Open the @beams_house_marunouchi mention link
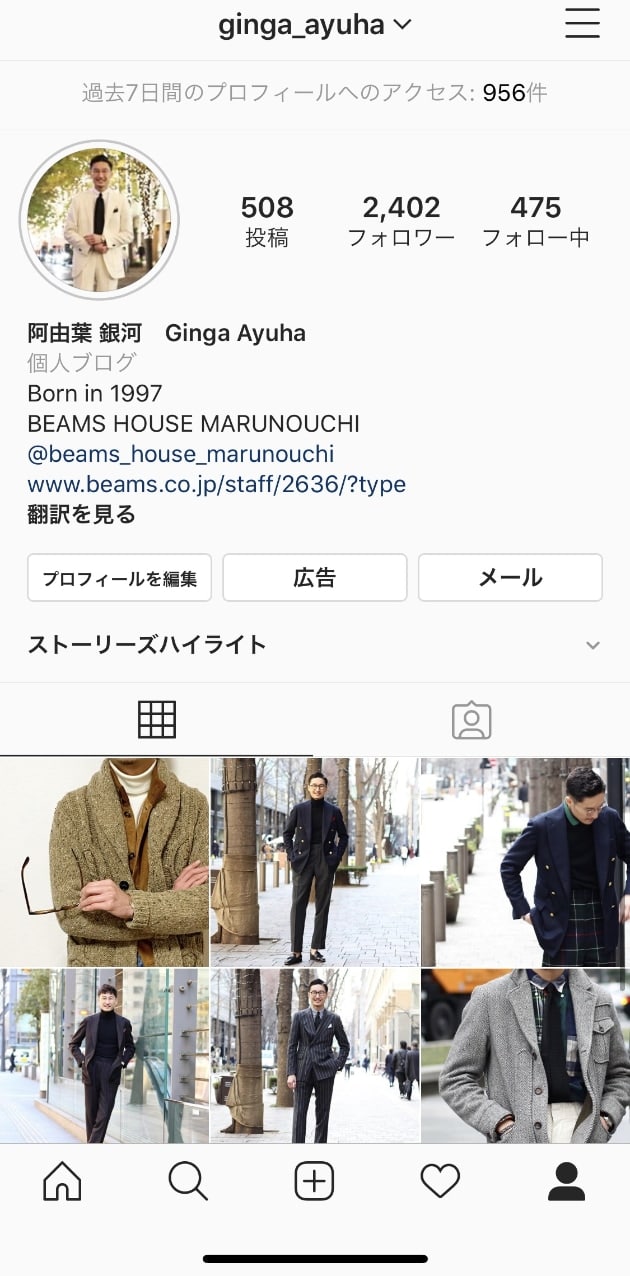Viewport: 630px width, 1276px height. [x=181, y=454]
